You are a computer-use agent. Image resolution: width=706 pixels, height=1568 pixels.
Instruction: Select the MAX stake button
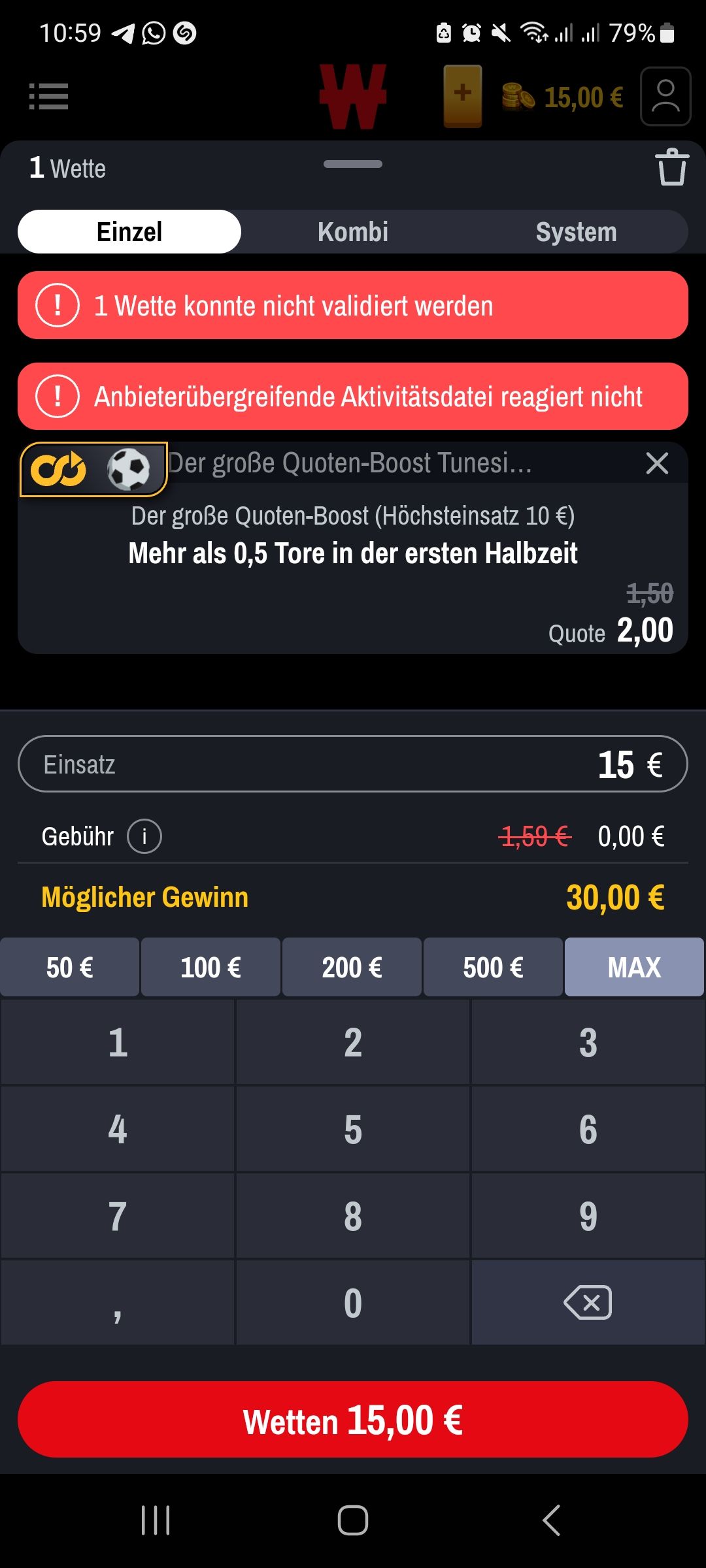[x=634, y=967]
